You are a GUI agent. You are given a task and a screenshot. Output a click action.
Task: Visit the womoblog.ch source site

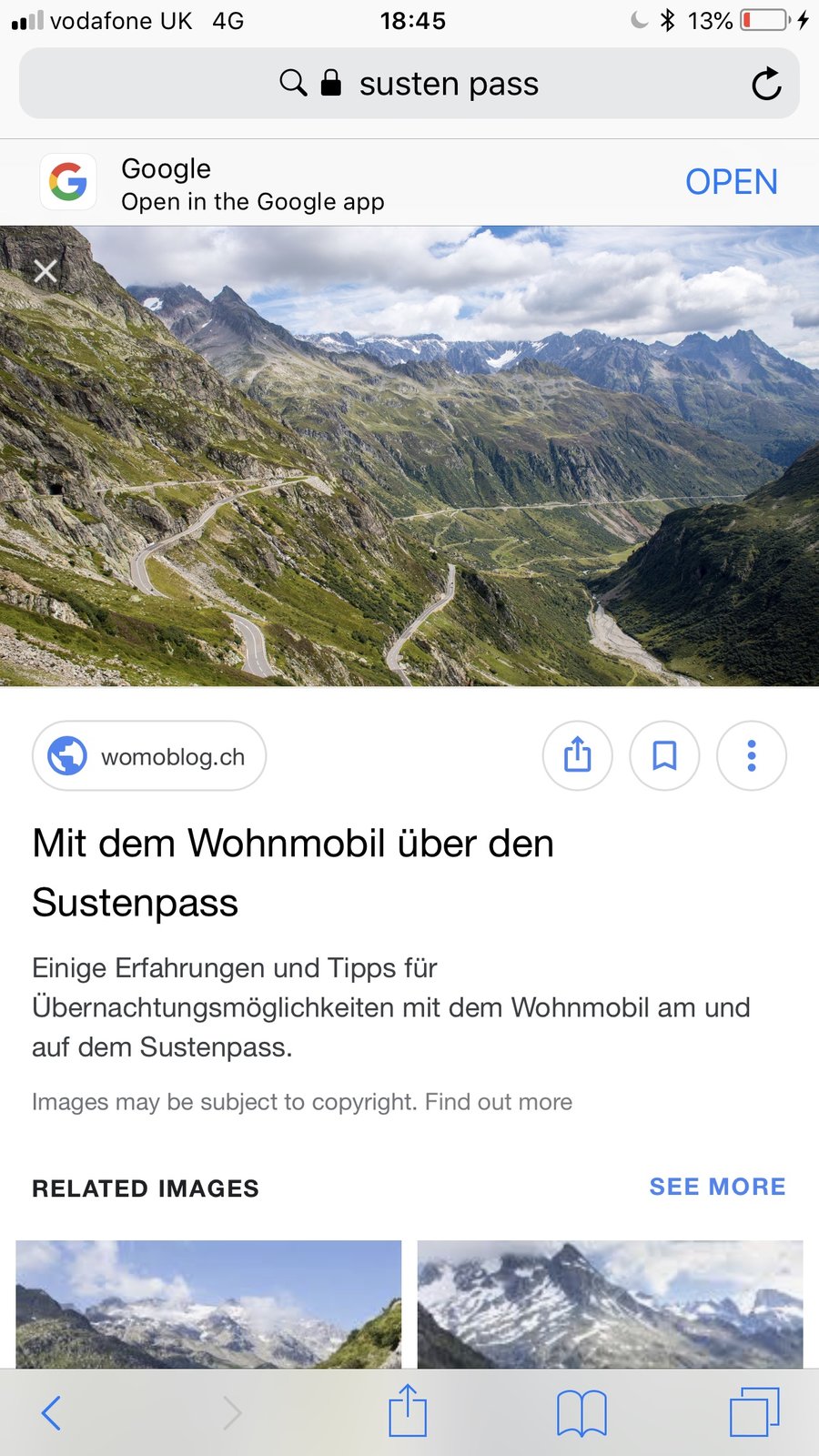click(x=149, y=756)
